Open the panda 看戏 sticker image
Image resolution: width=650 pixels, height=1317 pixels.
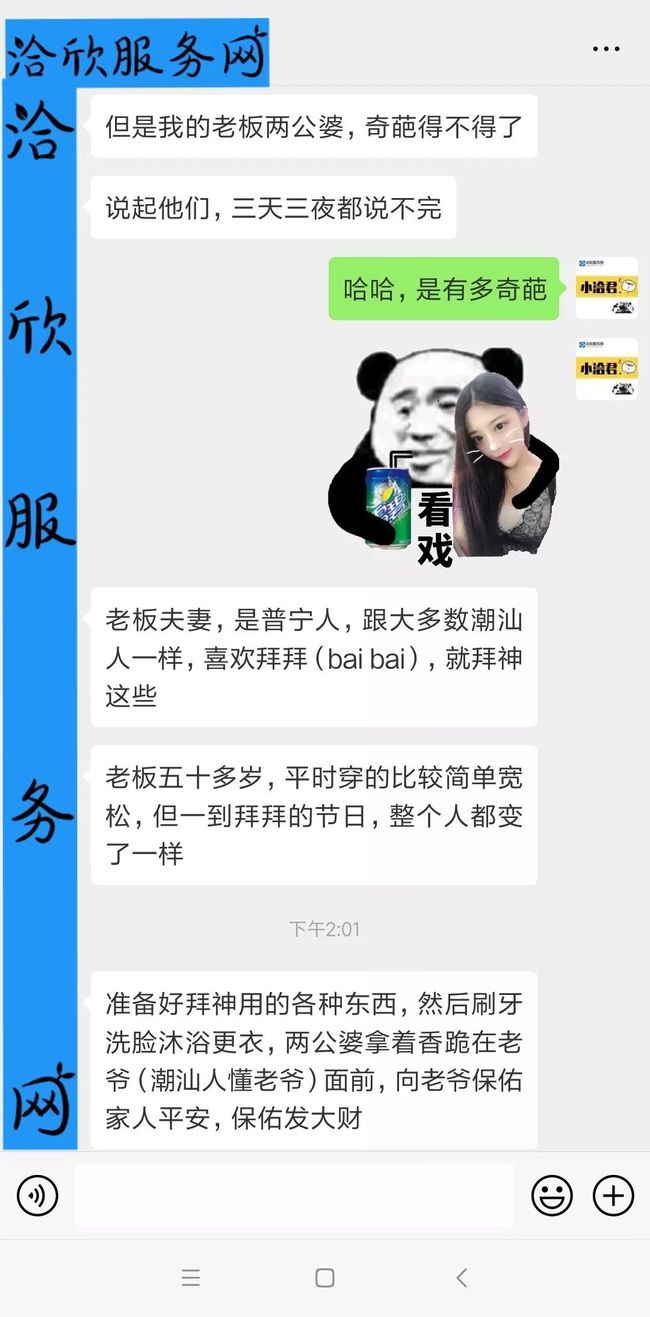pos(443,456)
